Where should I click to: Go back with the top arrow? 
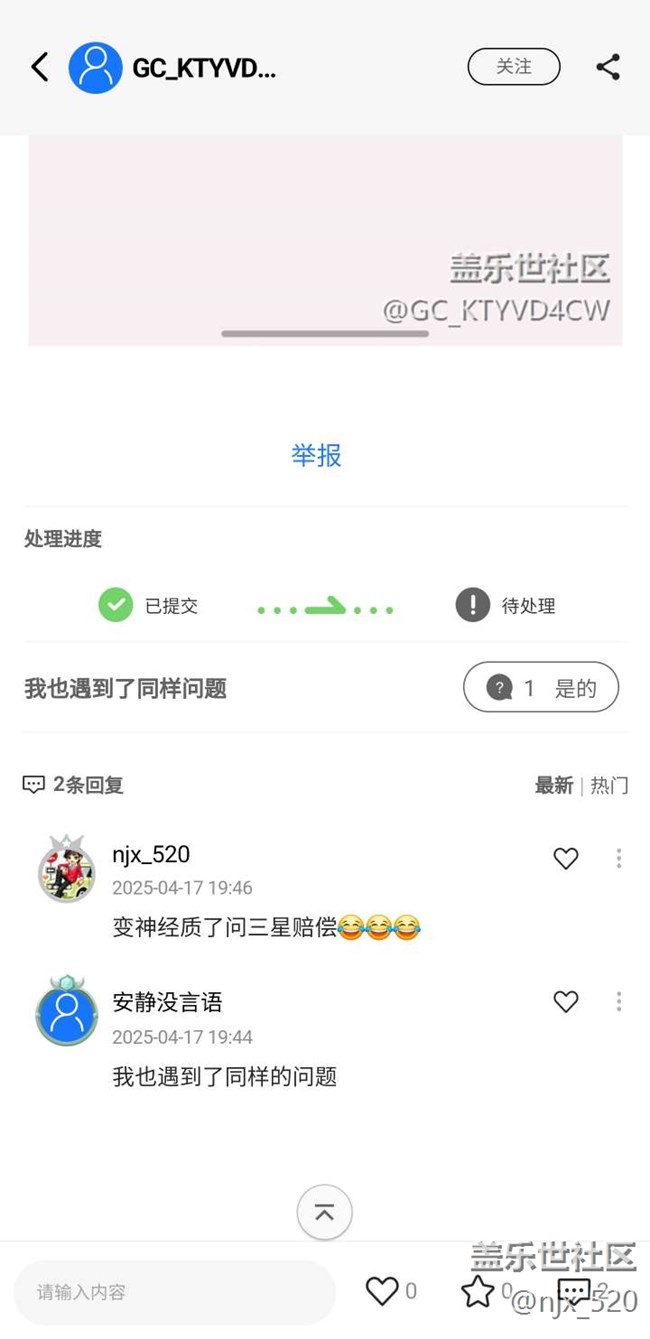point(40,67)
